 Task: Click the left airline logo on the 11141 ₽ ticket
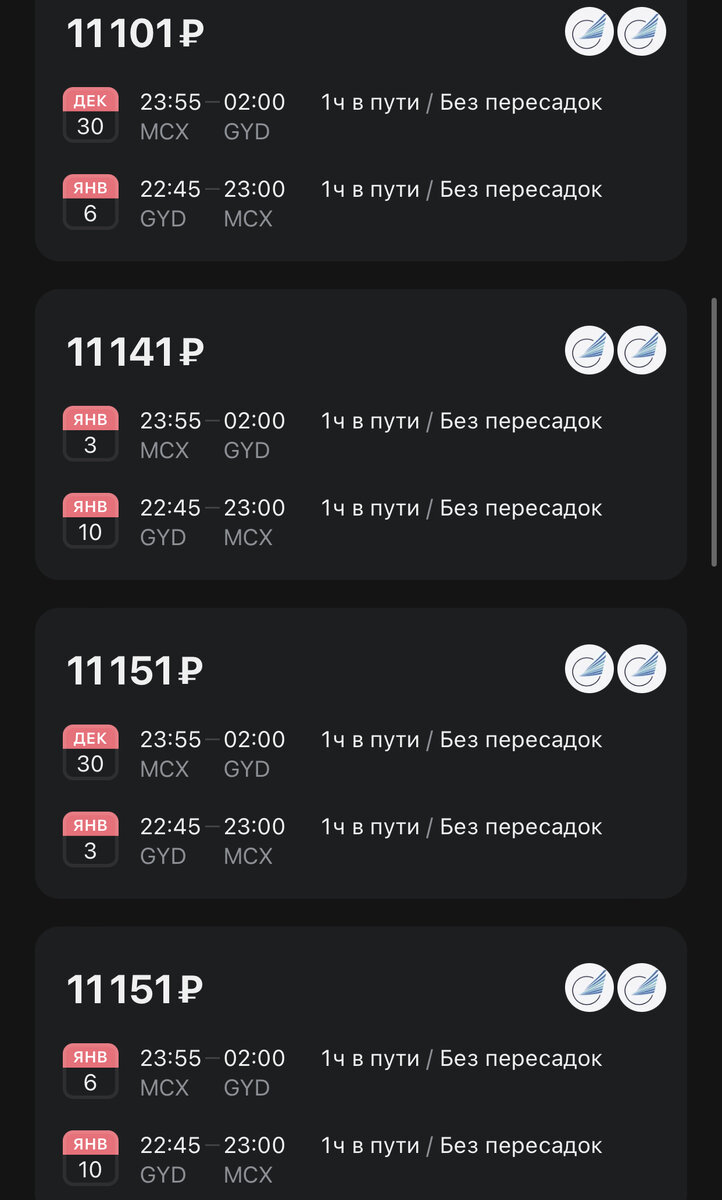(x=591, y=350)
